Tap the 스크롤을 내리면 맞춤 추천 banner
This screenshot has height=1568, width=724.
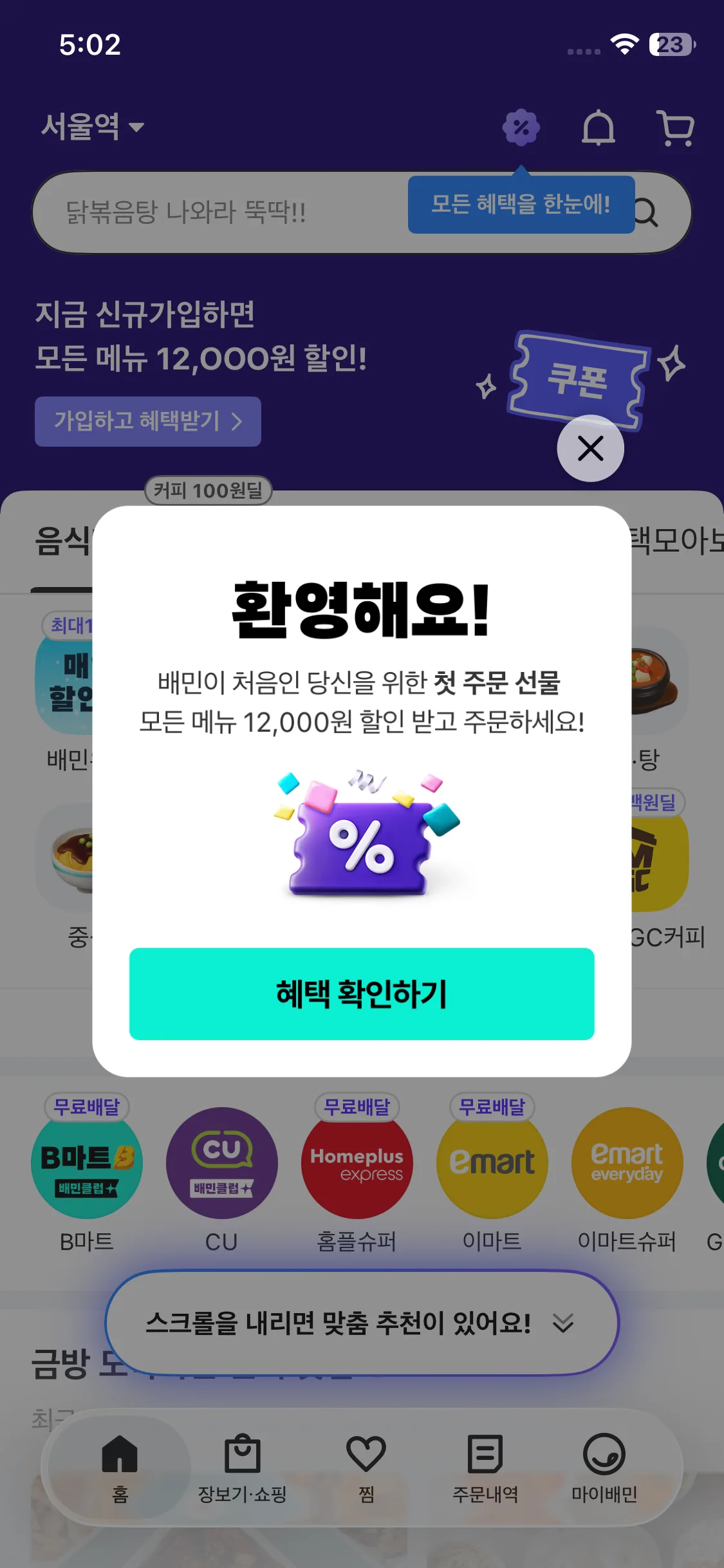coord(361,1323)
